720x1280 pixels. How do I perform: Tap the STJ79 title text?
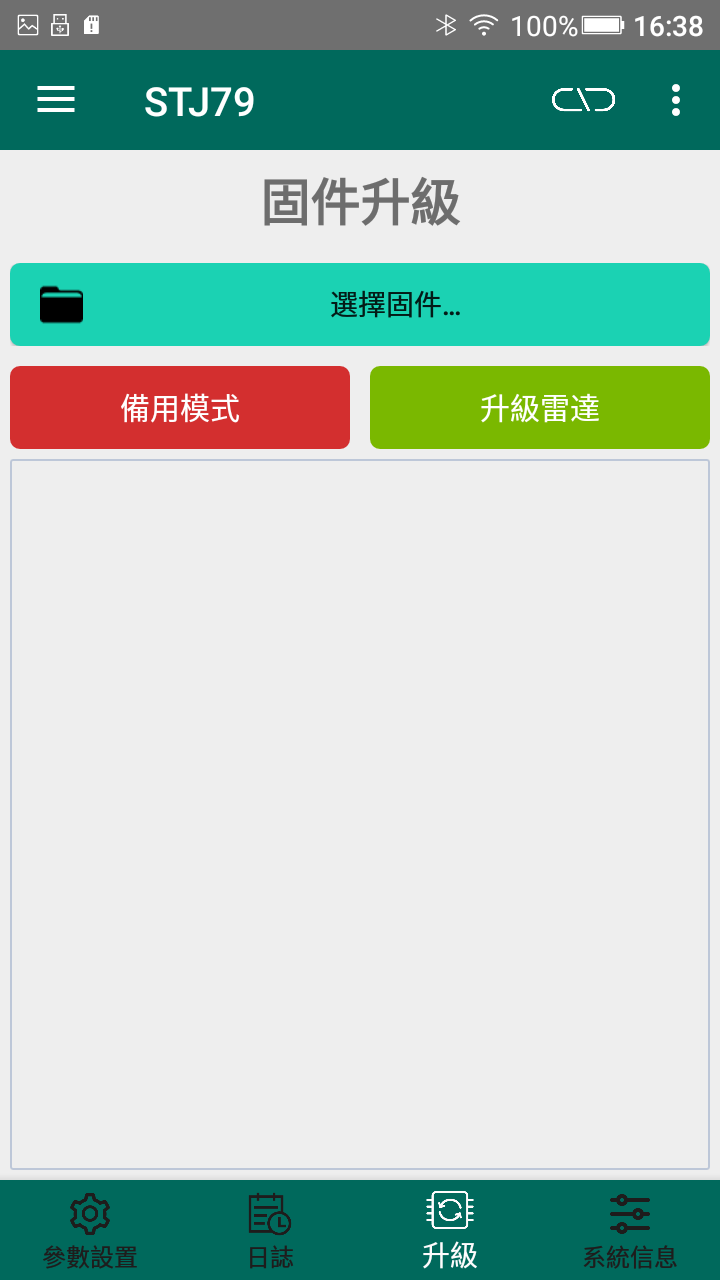click(x=200, y=100)
